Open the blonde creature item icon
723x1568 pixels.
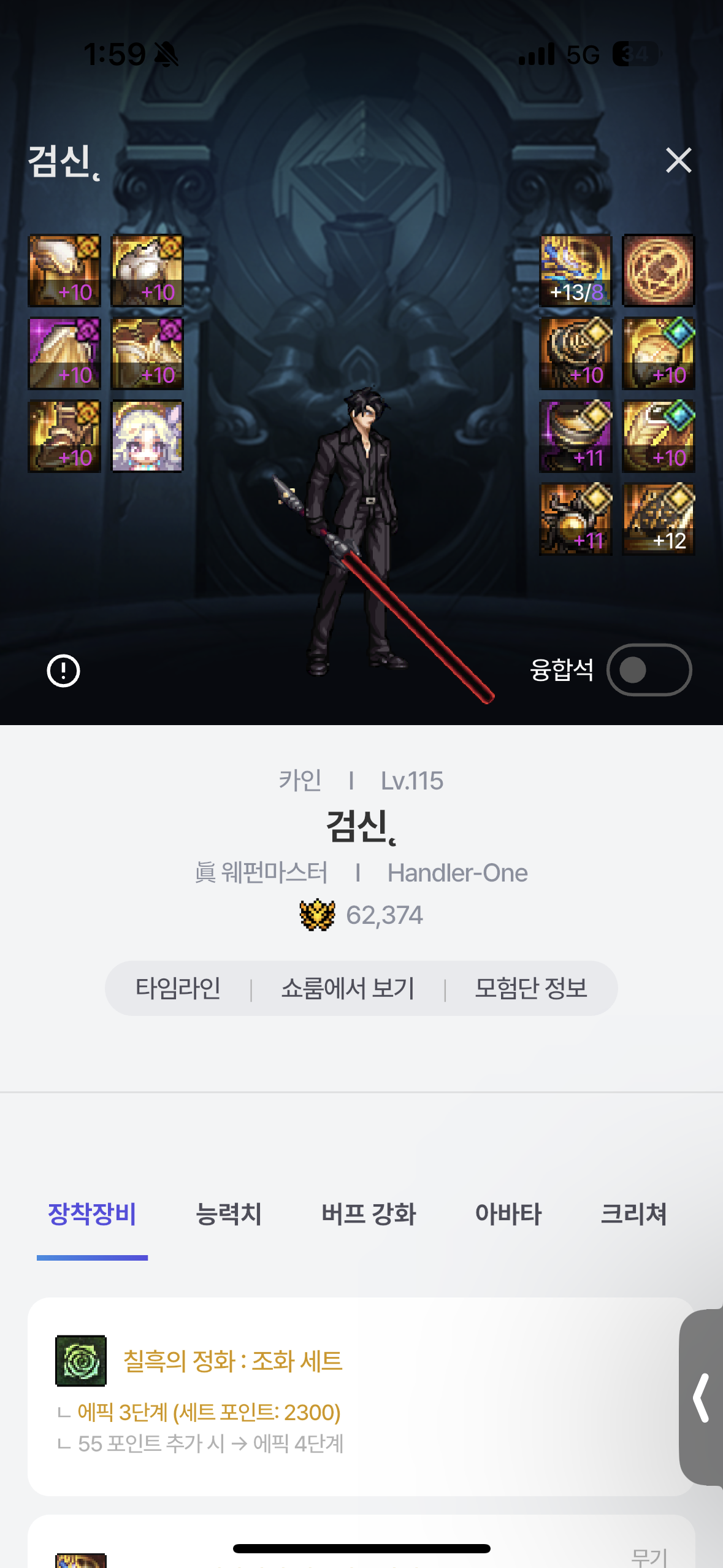pos(147,436)
